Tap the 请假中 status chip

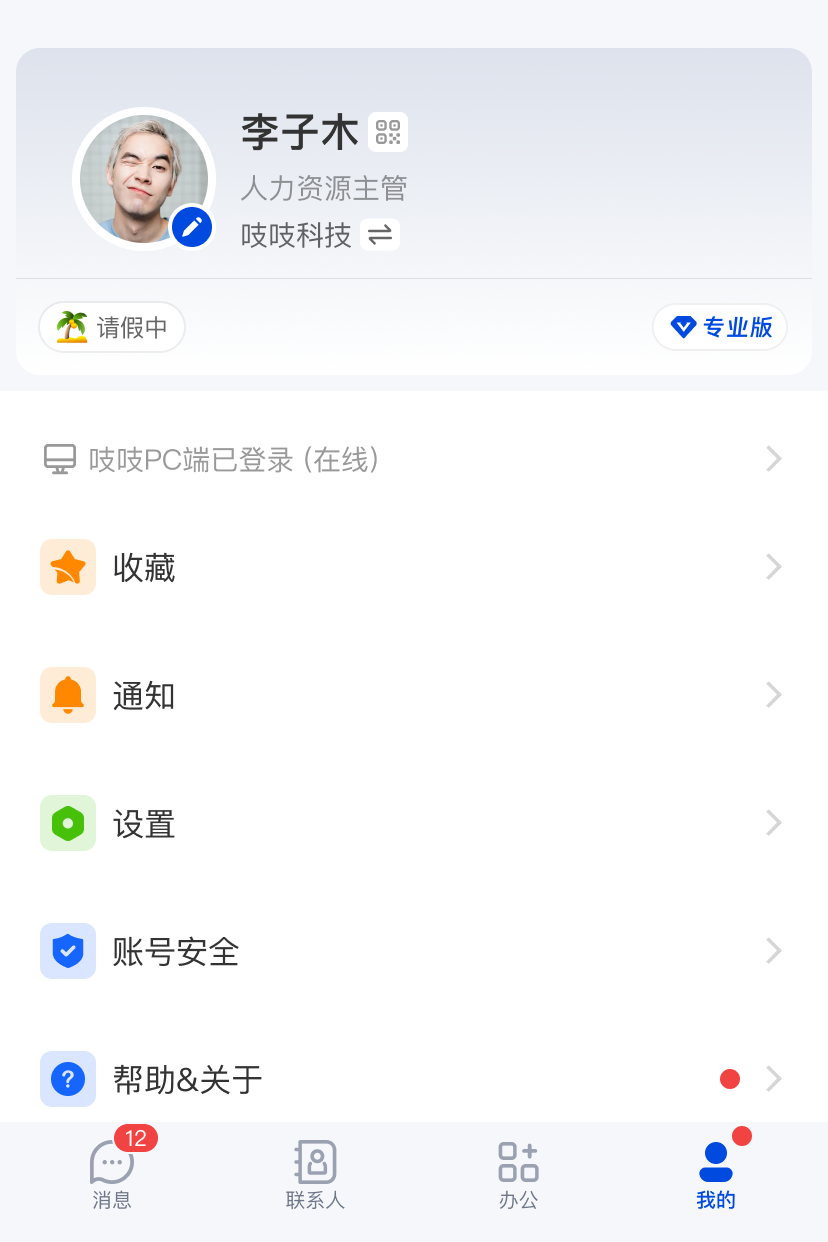pos(112,327)
